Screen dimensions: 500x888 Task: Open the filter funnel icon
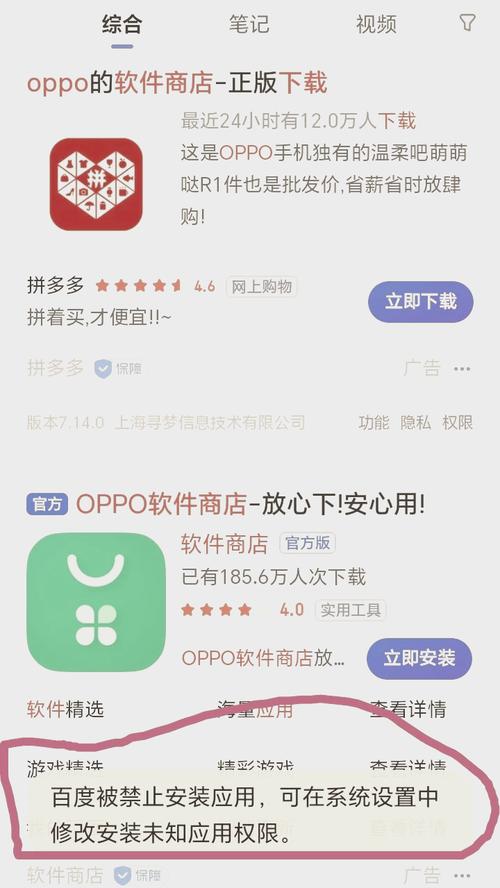click(467, 23)
